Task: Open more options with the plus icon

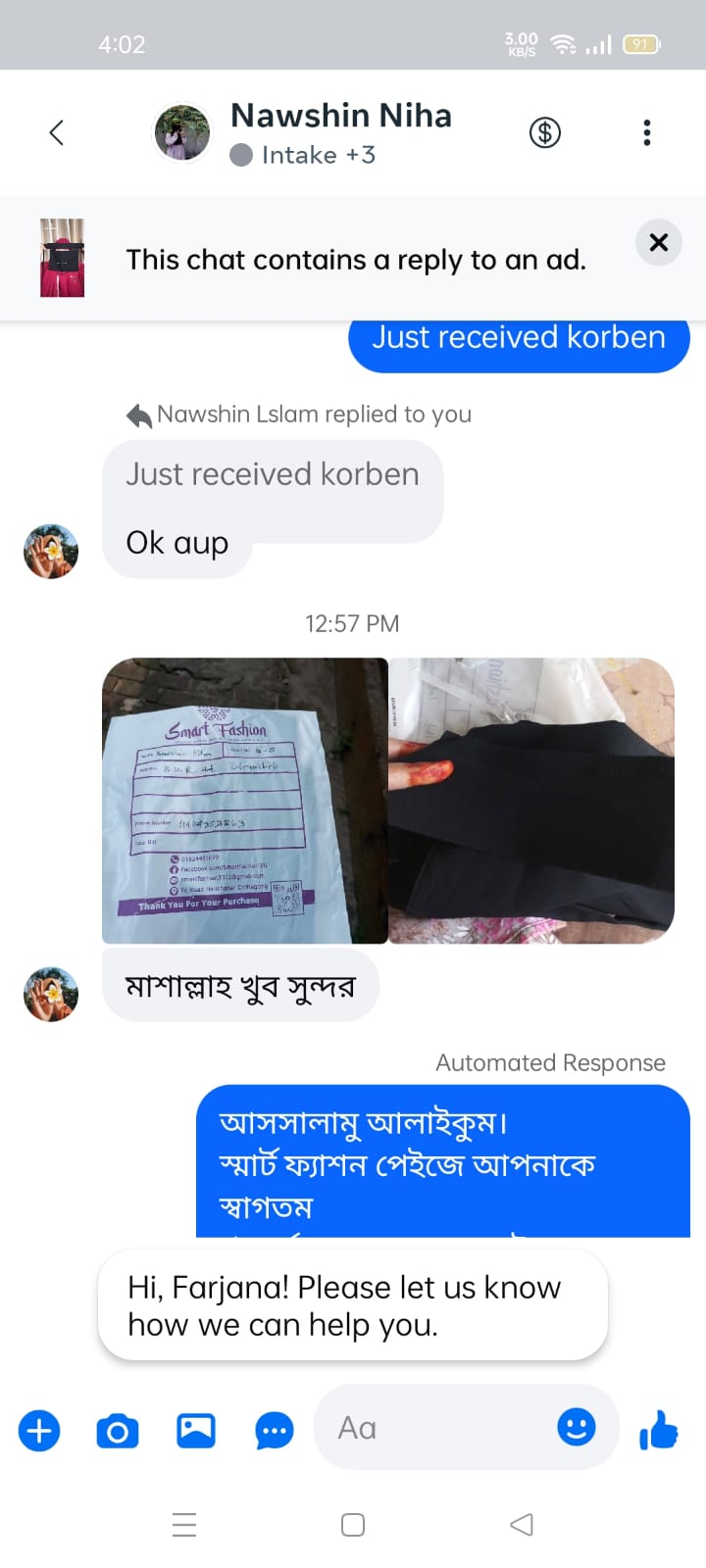Action: pos(39,1431)
